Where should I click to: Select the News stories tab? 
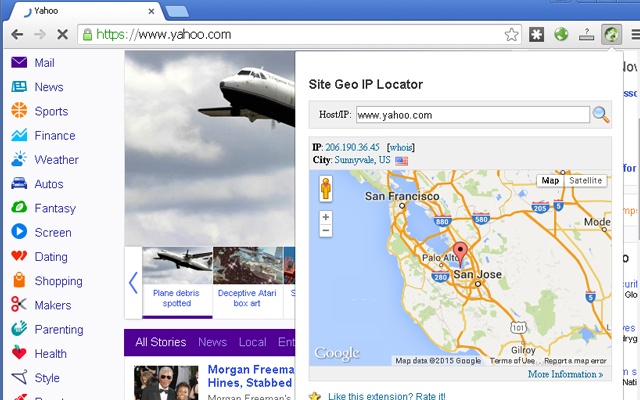click(212, 342)
